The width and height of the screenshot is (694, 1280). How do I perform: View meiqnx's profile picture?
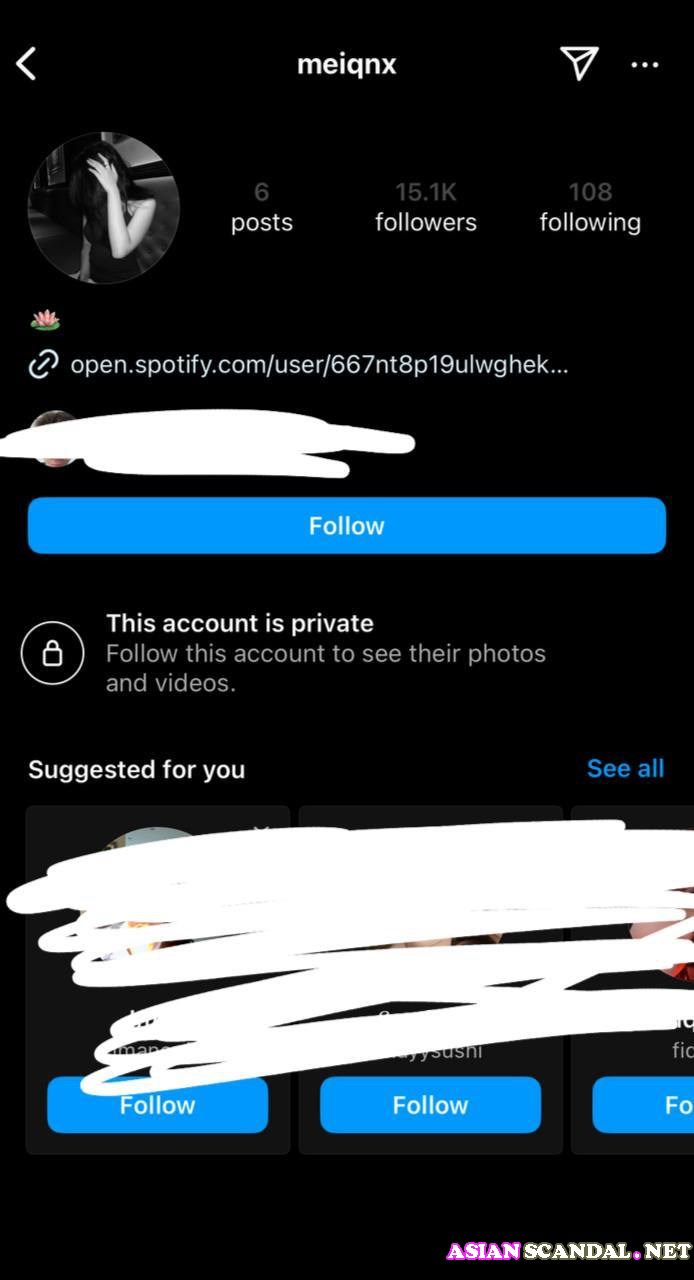[x=104, y=209]
